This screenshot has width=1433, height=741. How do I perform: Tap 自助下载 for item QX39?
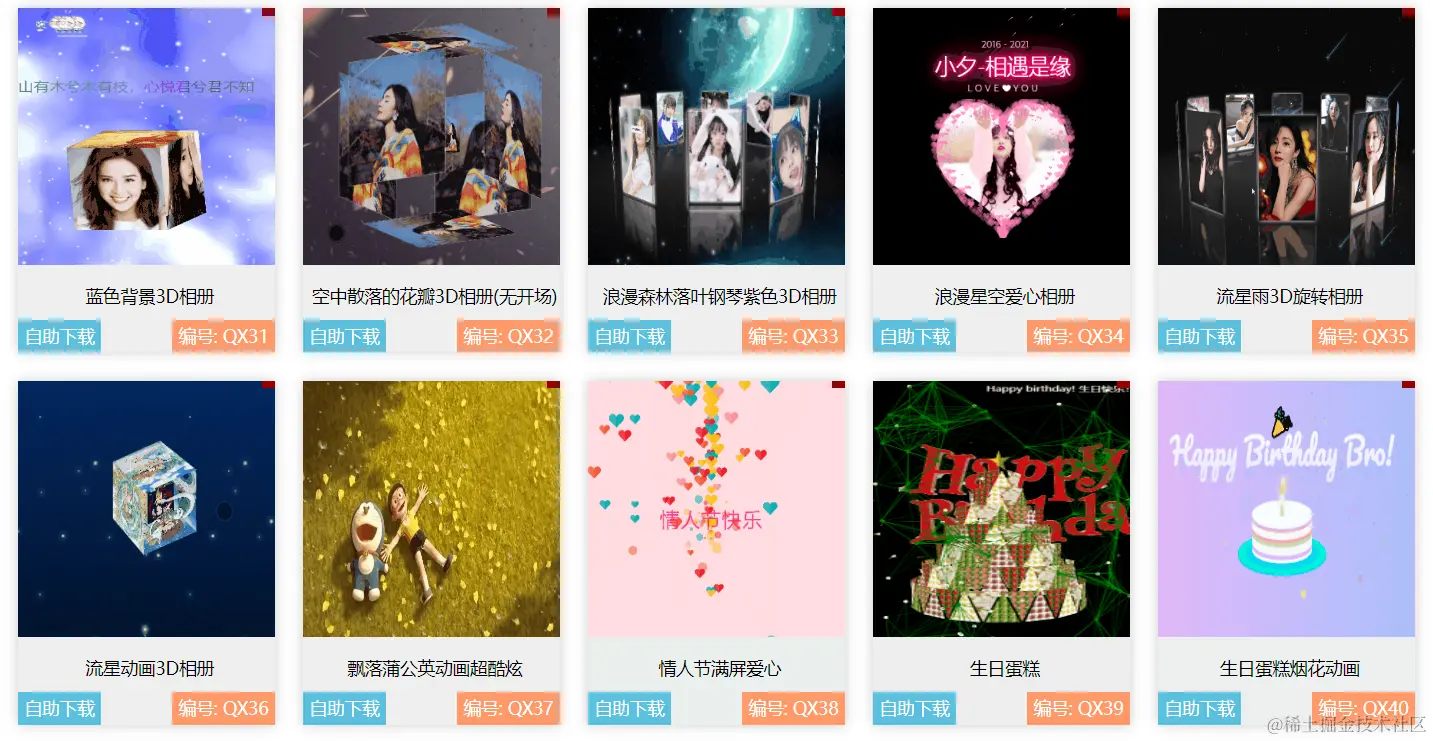pos(914,709)
